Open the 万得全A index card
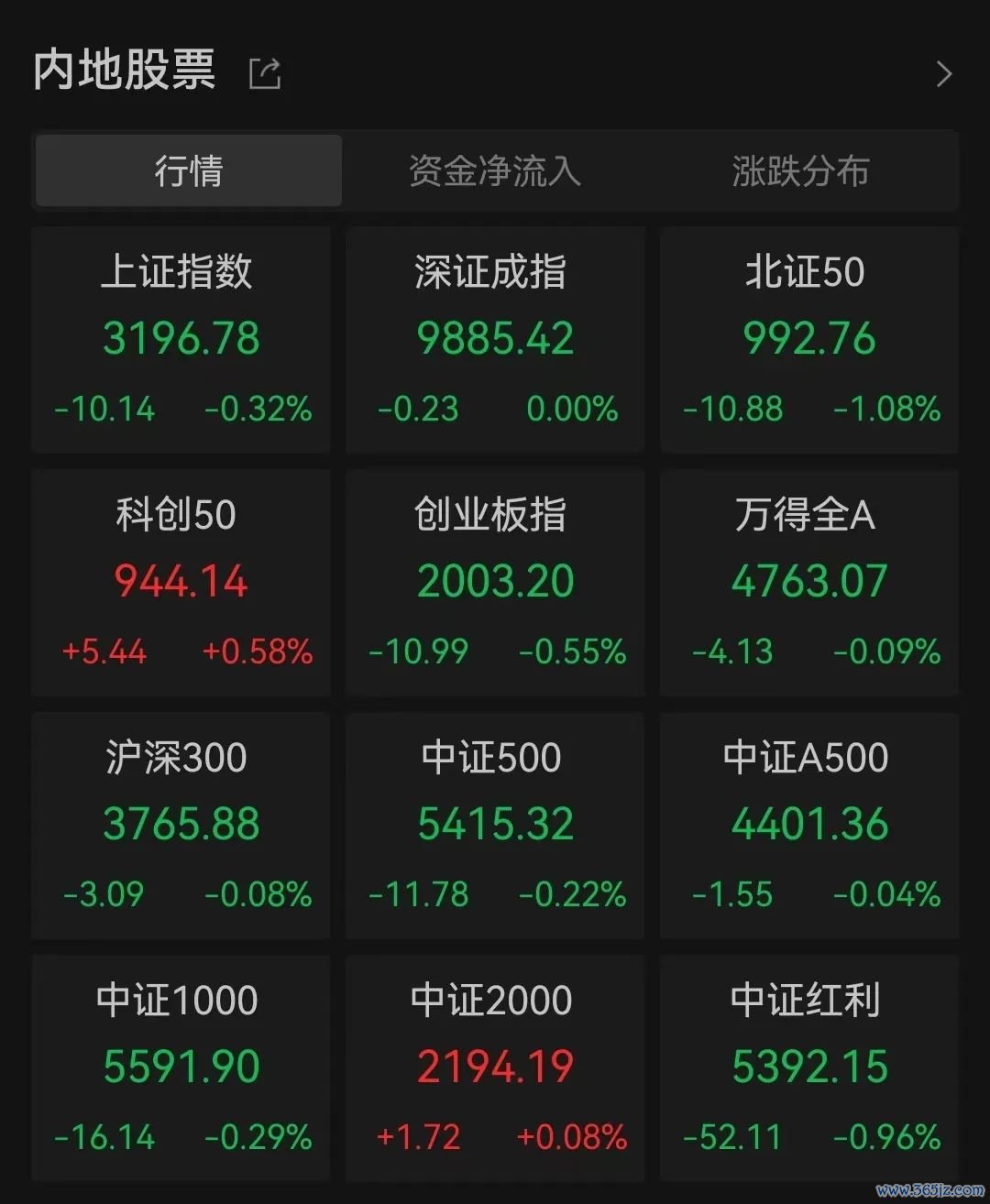The width and height of the screenshot is (990, 1204). pyautogui.click(x=809, y=583)
